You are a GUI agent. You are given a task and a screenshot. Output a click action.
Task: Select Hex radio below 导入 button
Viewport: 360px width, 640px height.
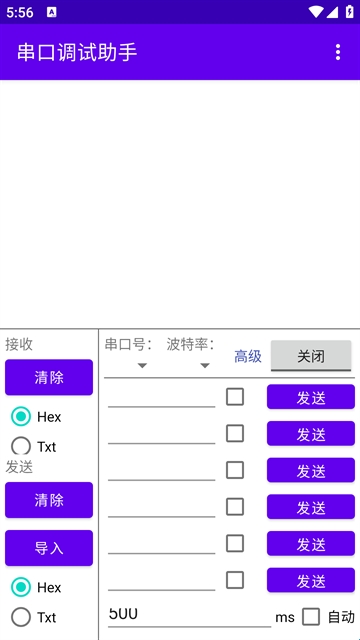click(21, 587)
